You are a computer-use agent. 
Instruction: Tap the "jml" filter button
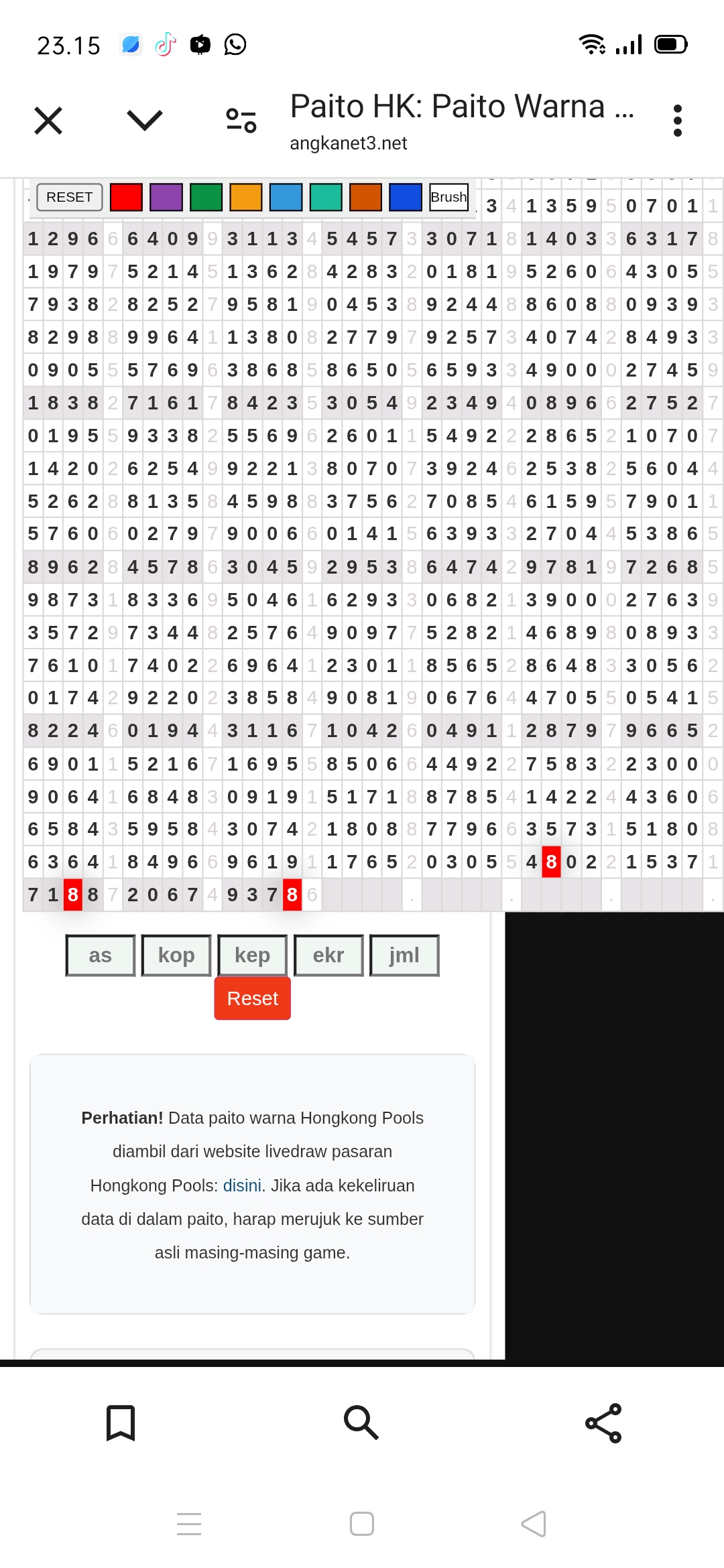[404, 956]
